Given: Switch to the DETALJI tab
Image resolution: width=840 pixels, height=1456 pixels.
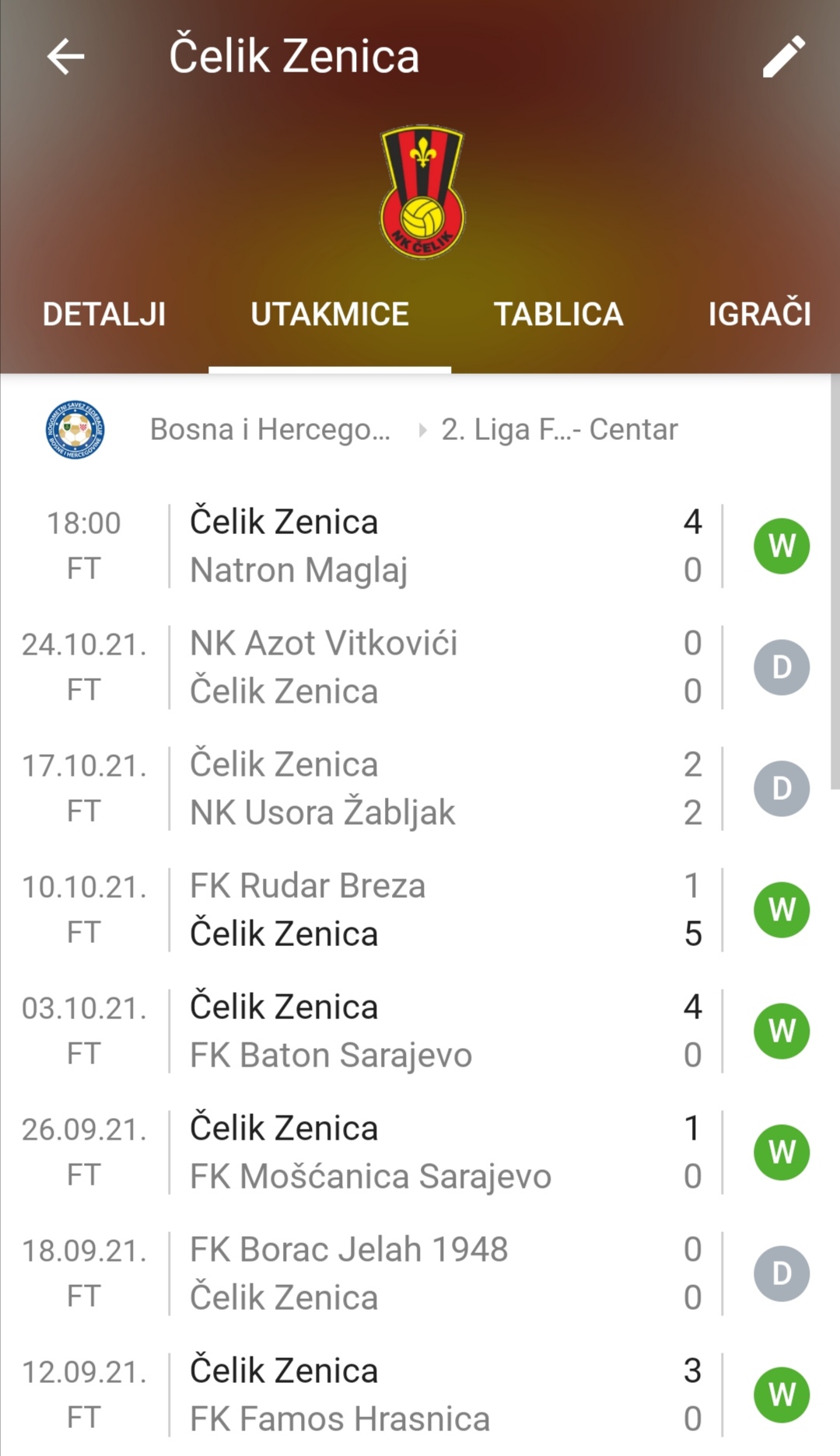Looking at the screenshot, I should 104,314.
